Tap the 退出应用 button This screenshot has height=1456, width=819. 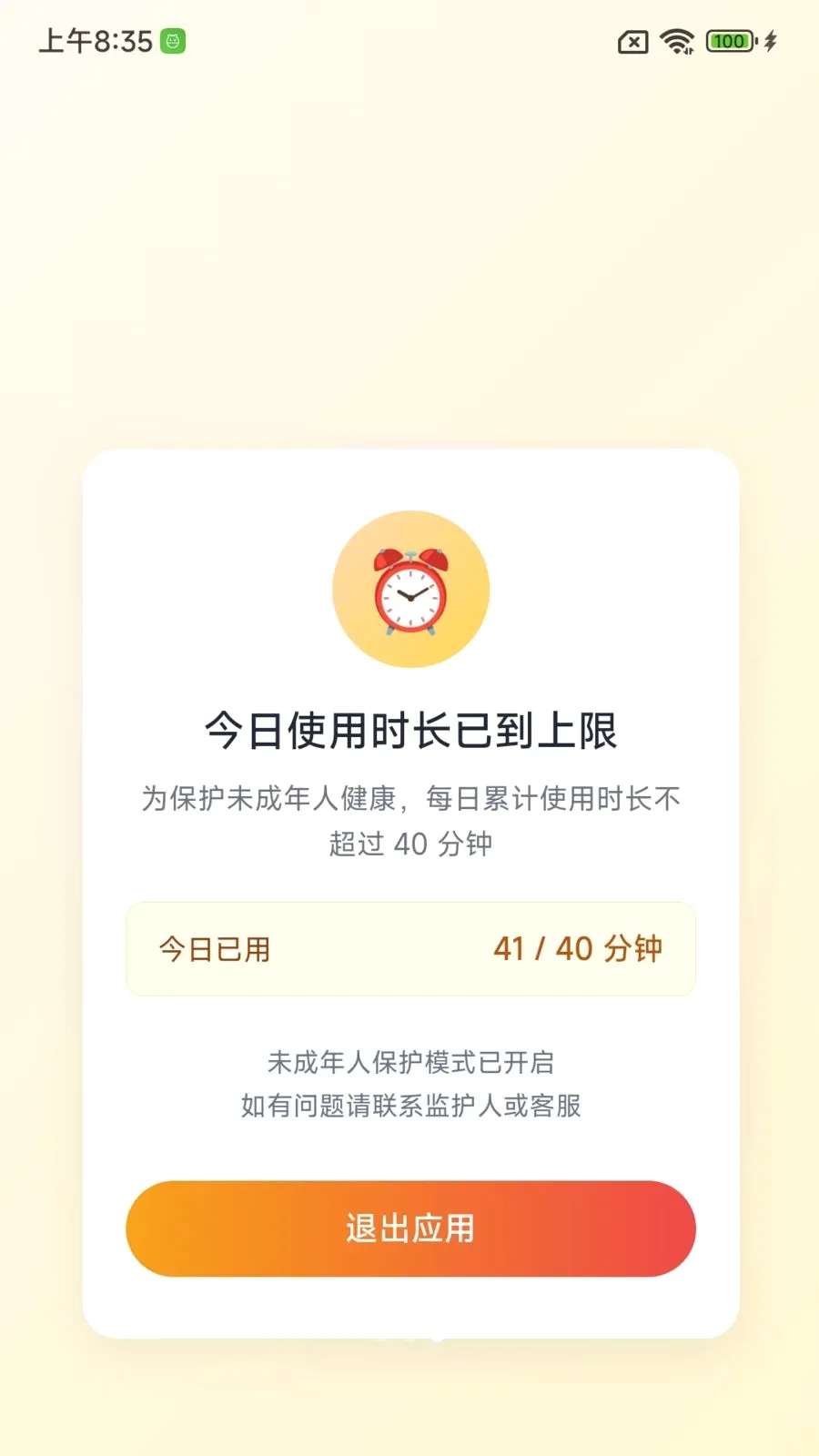410,1228
